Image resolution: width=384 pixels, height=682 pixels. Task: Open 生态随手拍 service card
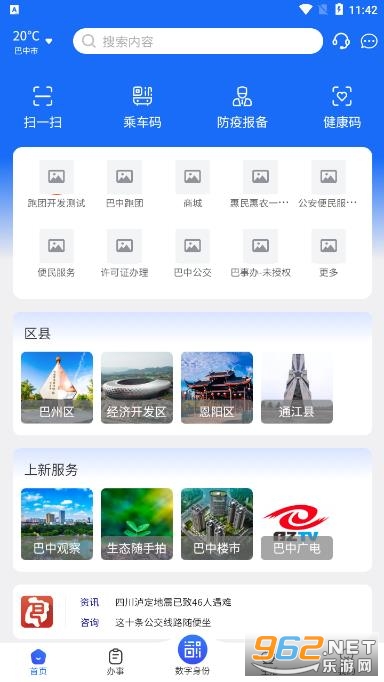(137, 524)
